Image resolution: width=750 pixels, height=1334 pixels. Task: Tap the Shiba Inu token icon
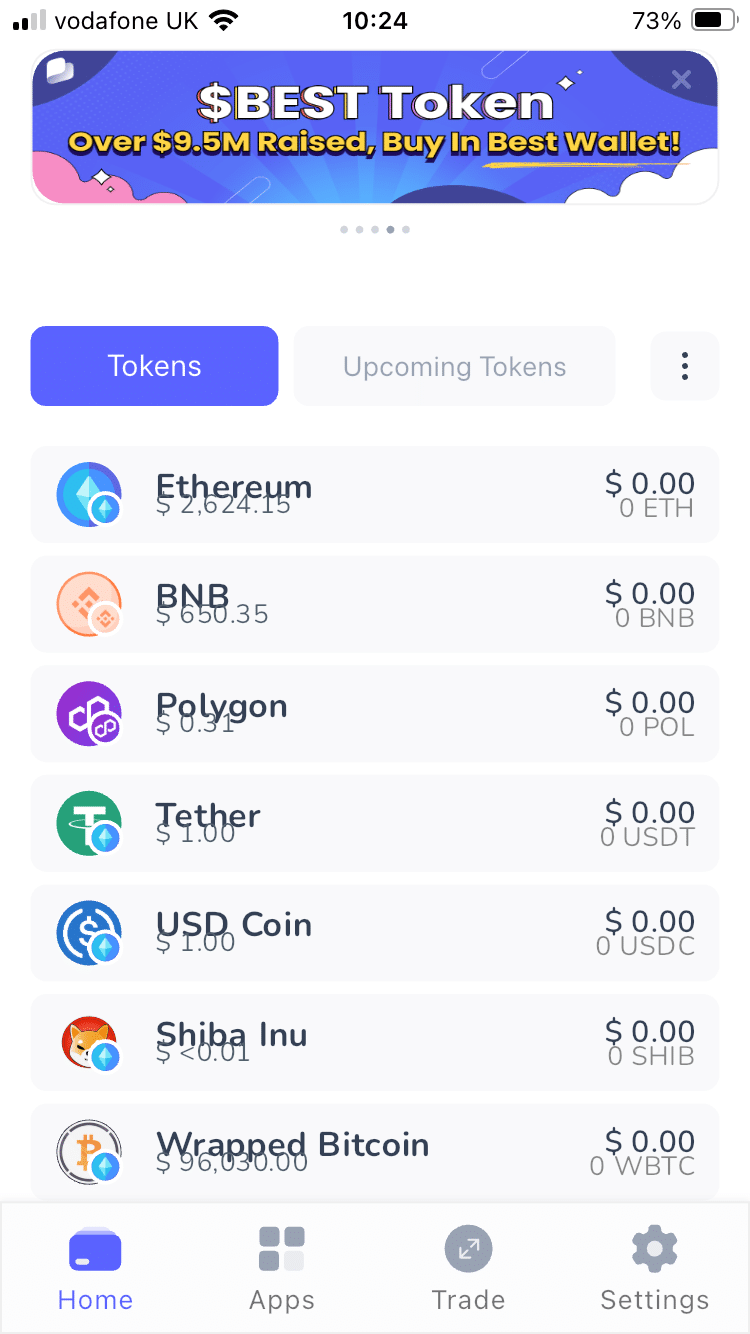(x=89, y=1042)
